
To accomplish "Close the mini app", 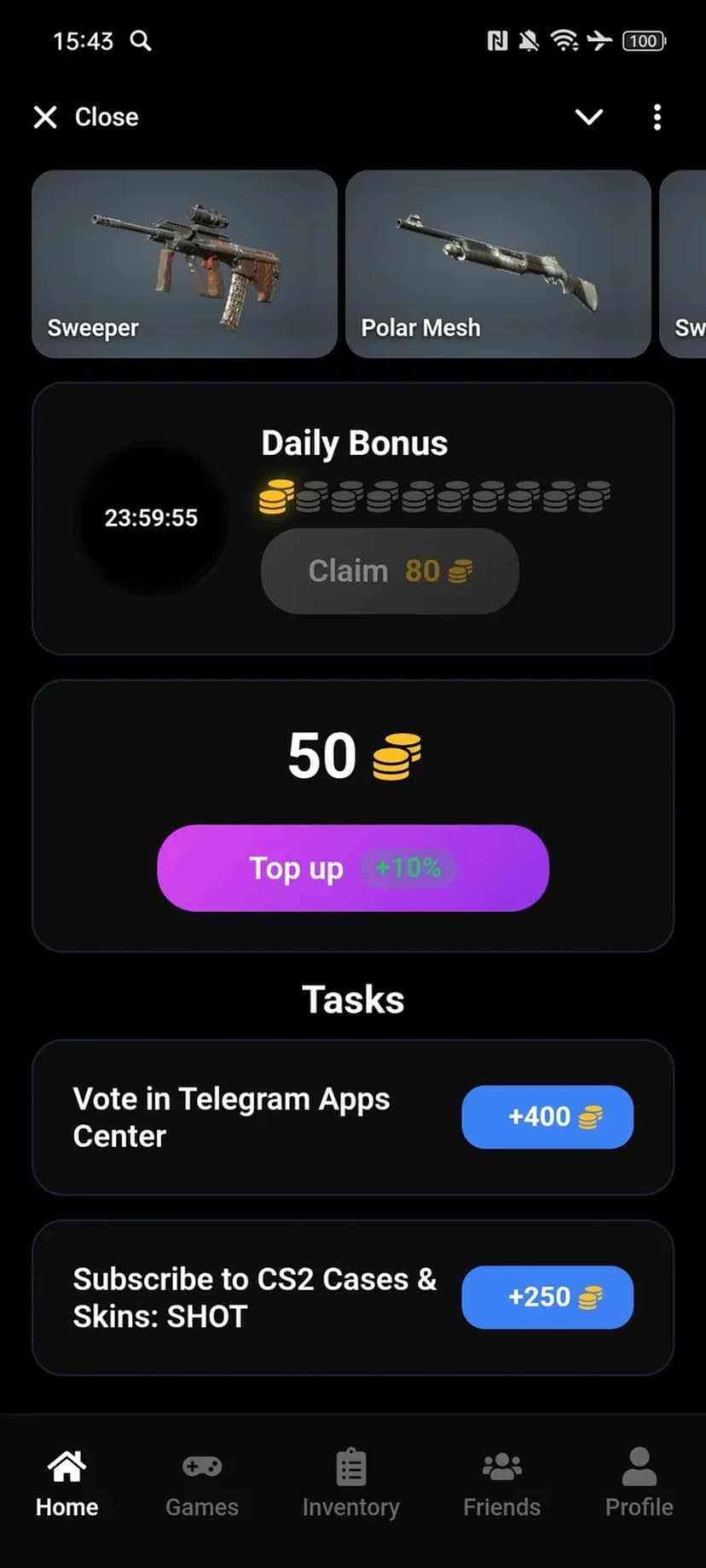I will pos(85,117).
